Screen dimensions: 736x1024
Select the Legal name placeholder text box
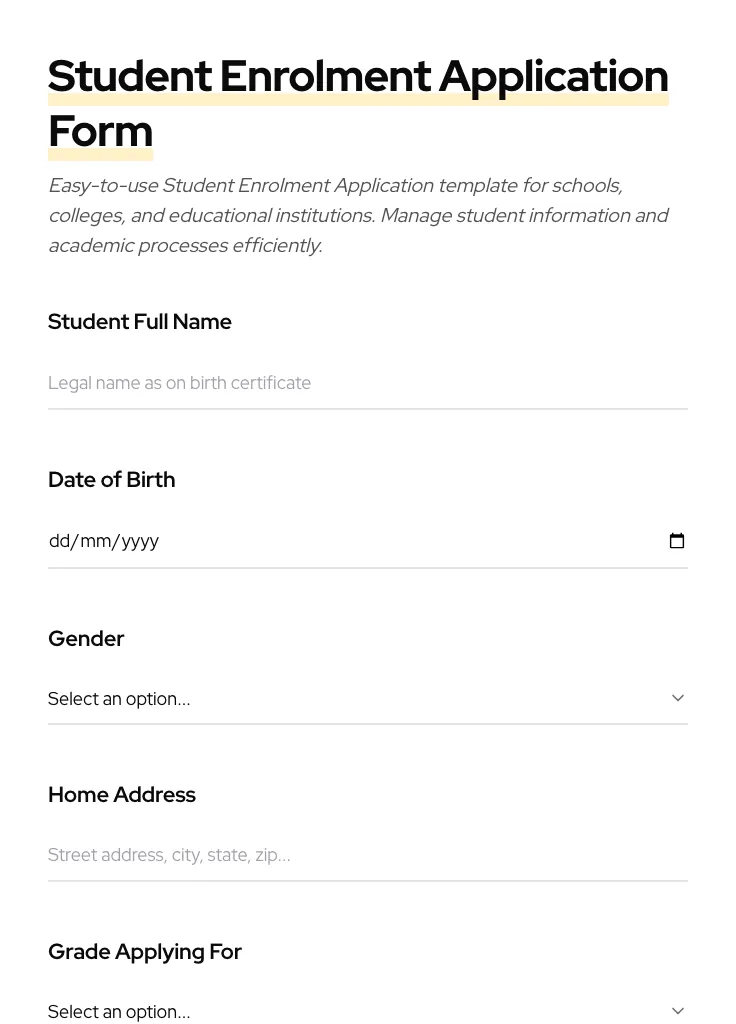[179, 383]
